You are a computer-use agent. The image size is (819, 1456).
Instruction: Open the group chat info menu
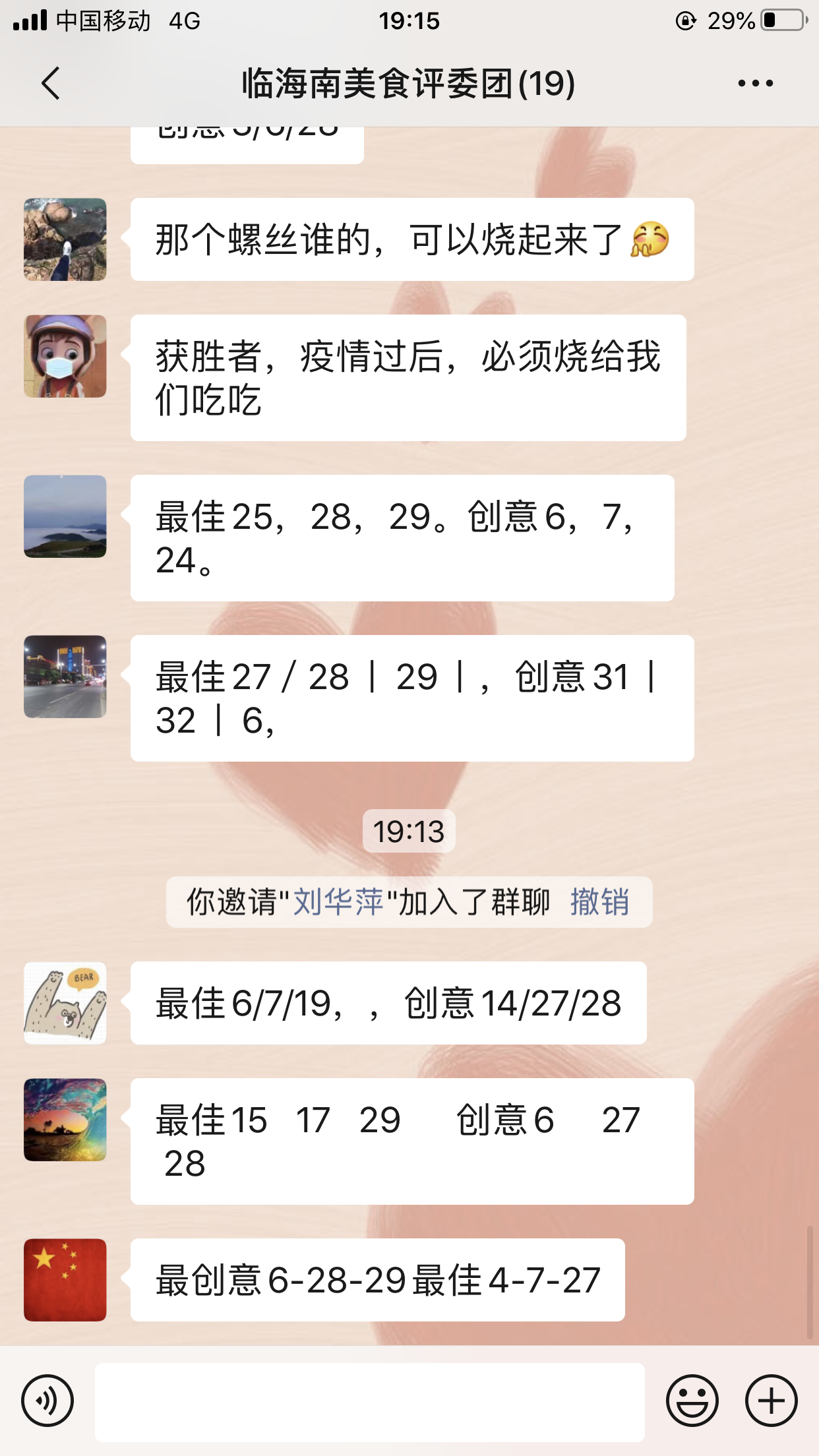[x=755, y=84]
